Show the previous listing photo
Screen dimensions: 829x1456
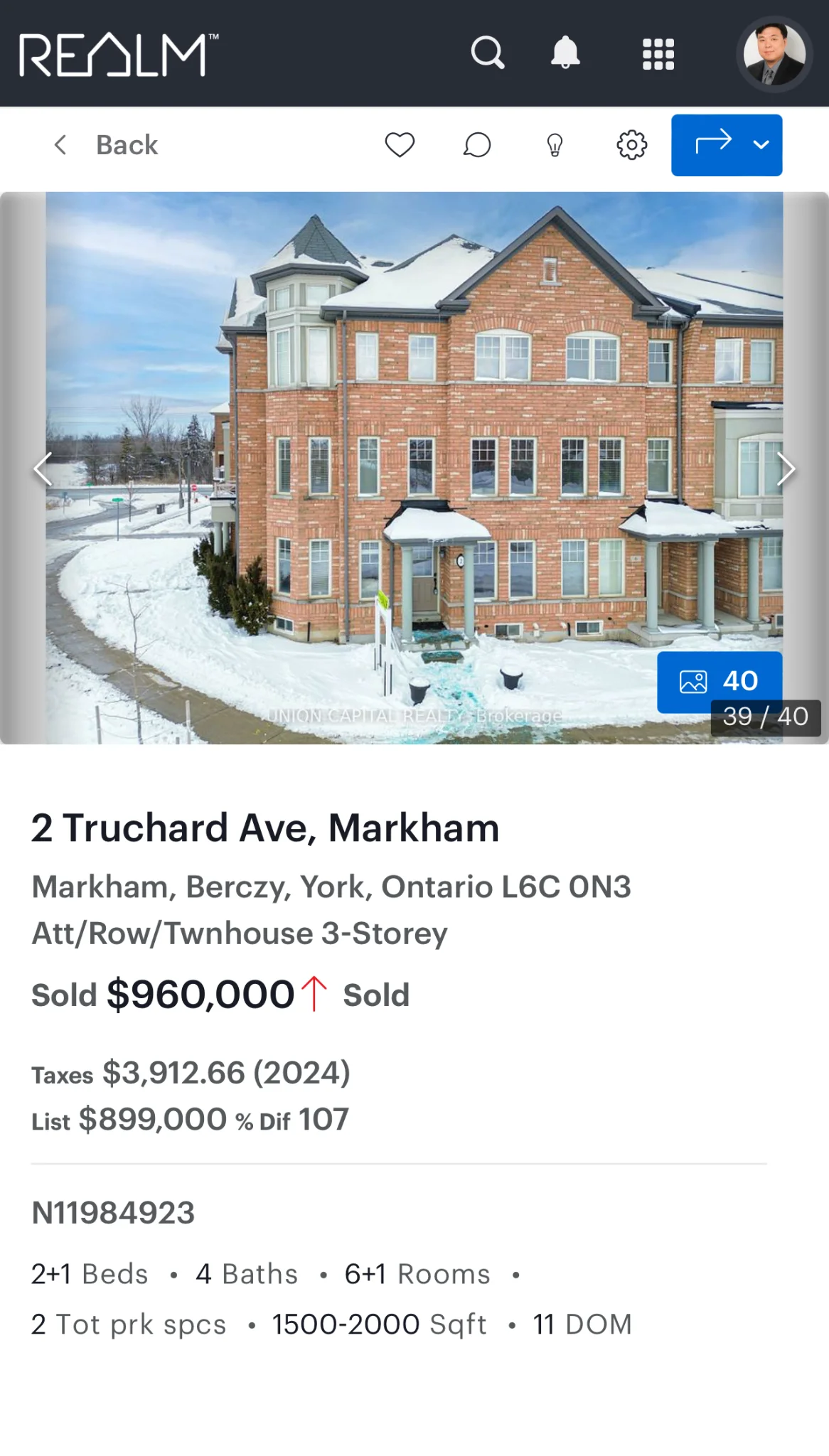pos(43,469)
